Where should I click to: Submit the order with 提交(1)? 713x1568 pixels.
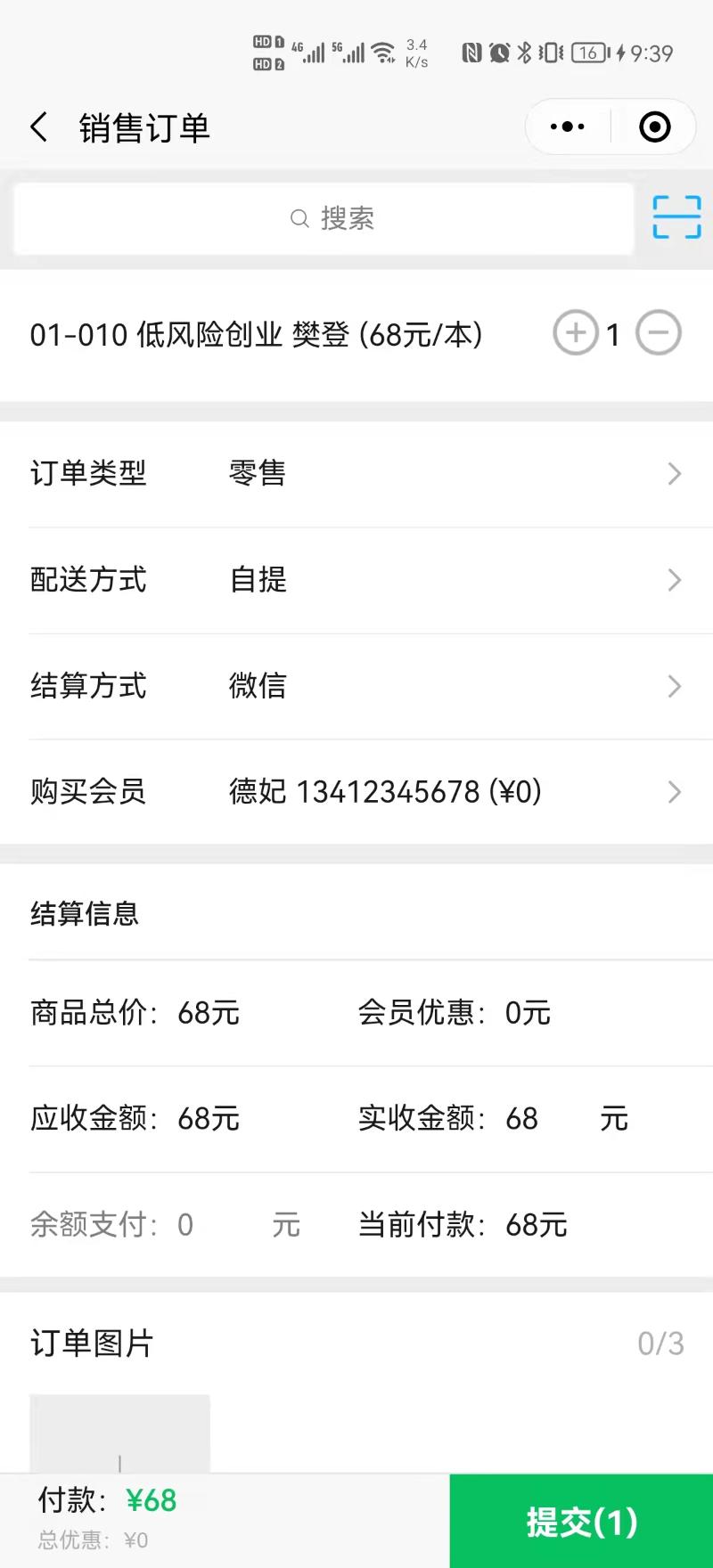coord(581,1521)
